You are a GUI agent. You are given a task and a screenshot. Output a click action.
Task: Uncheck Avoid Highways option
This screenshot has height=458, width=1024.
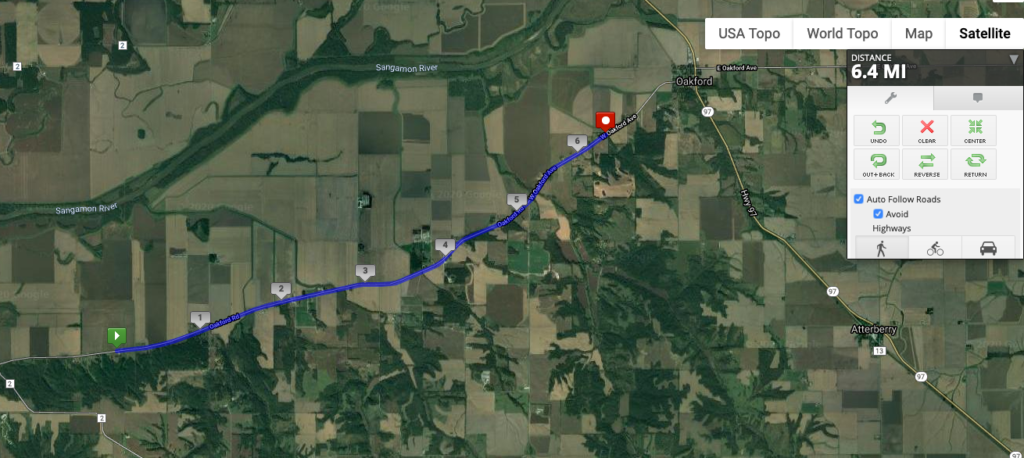[878, 214]
